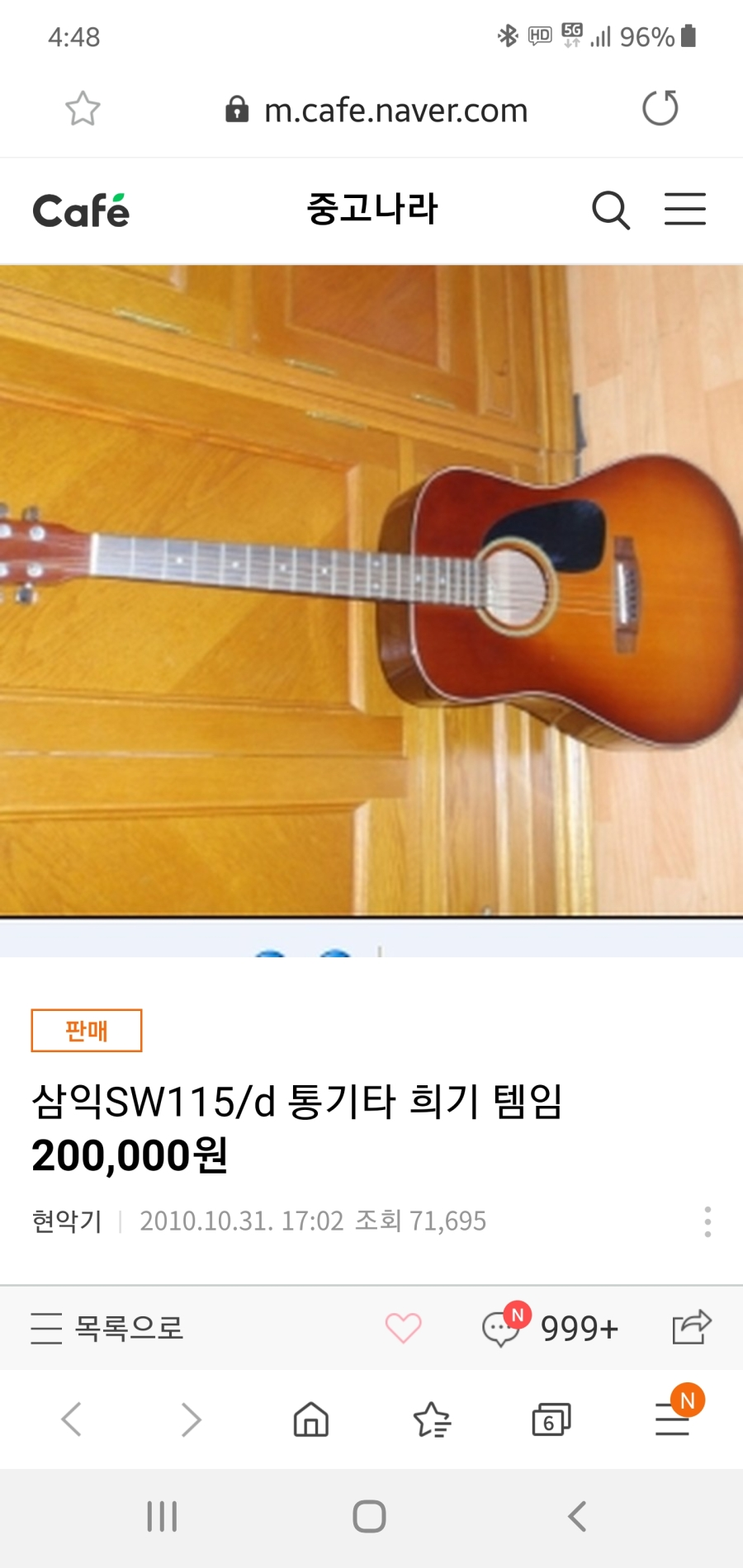The width and height of the screenshot is (743, 1568).
Task: Open the 현악기 board link
Action: (x=67, y=1221)
